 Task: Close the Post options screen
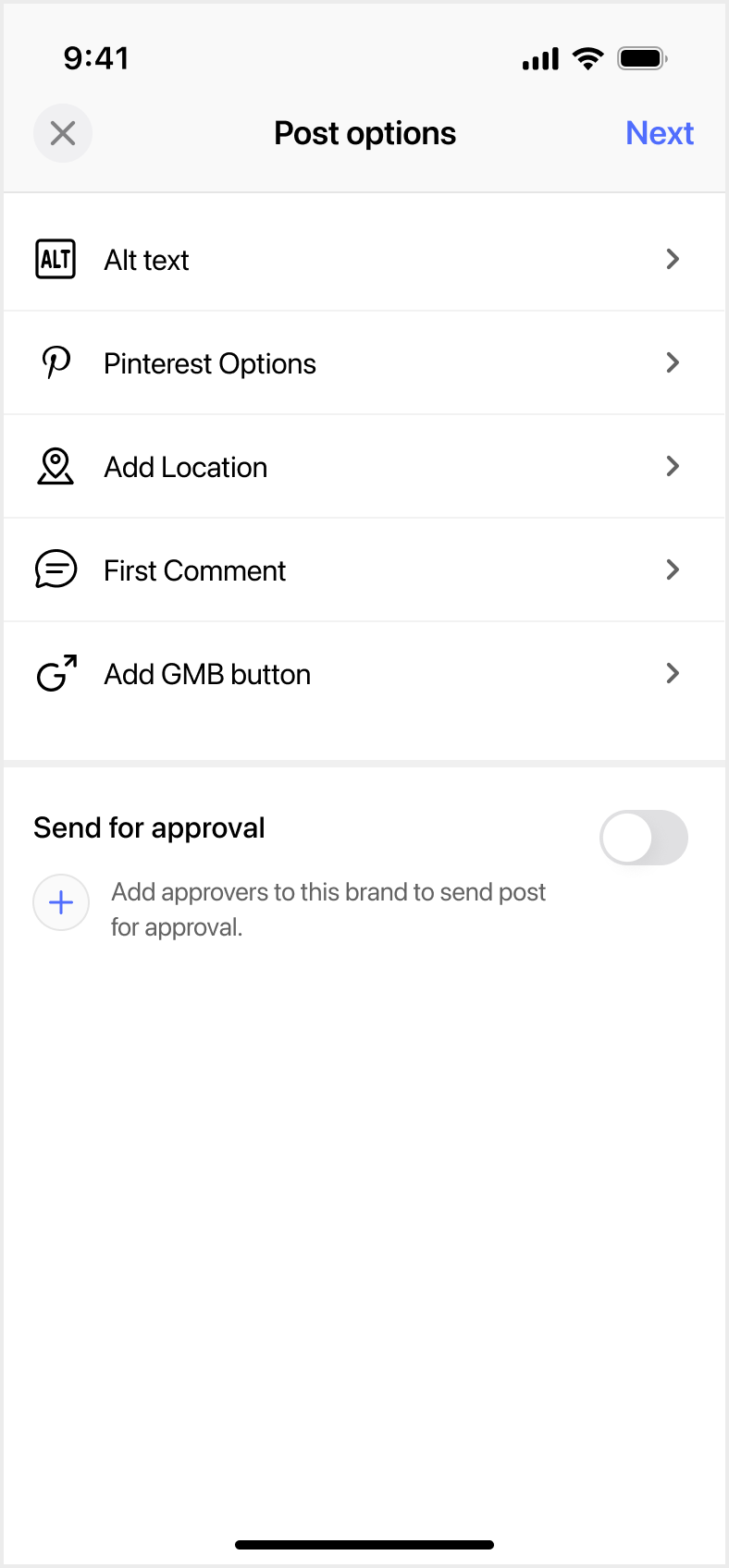[63, 133]
